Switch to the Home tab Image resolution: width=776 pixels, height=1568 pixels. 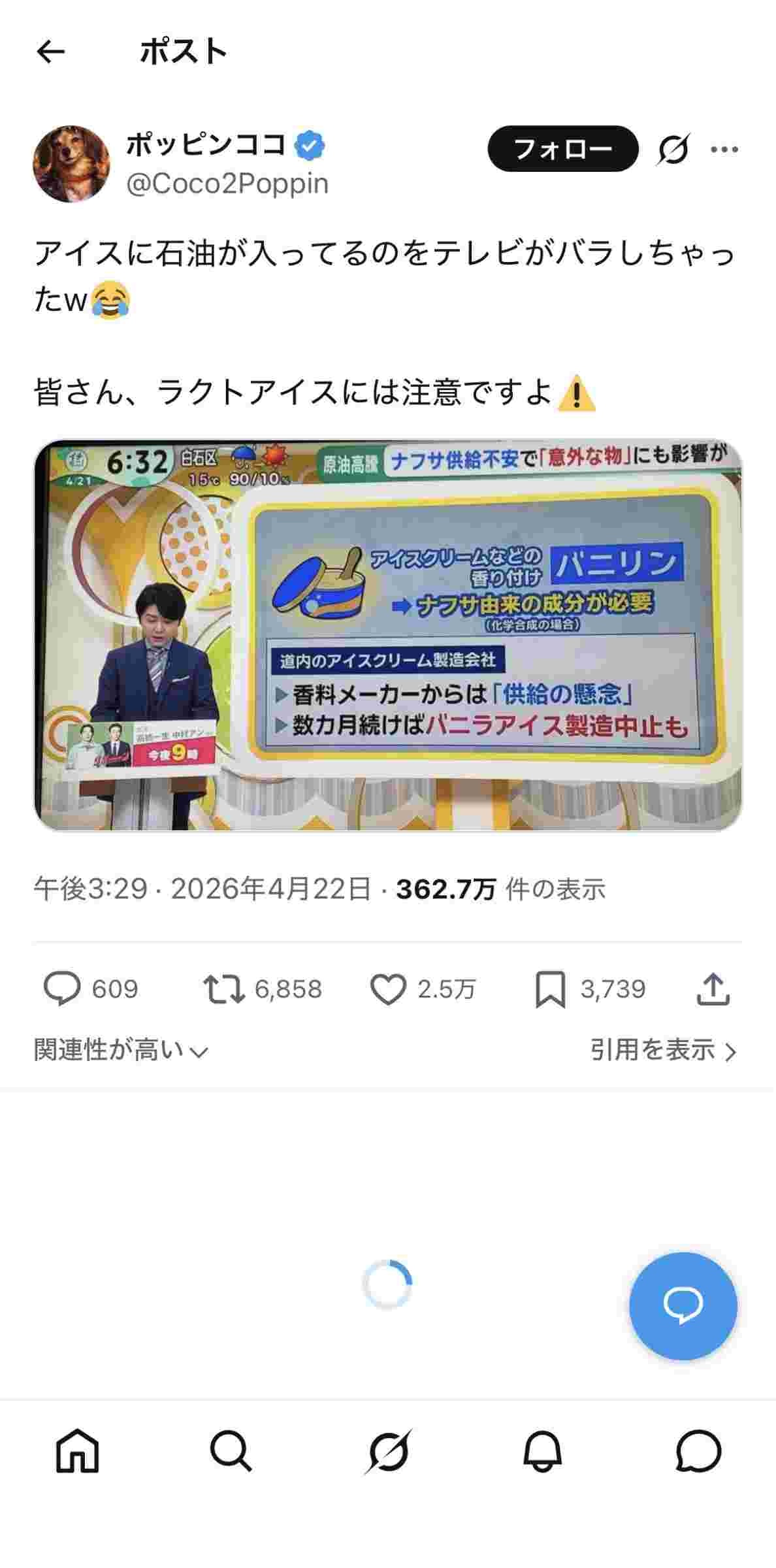pos(78,1452)
